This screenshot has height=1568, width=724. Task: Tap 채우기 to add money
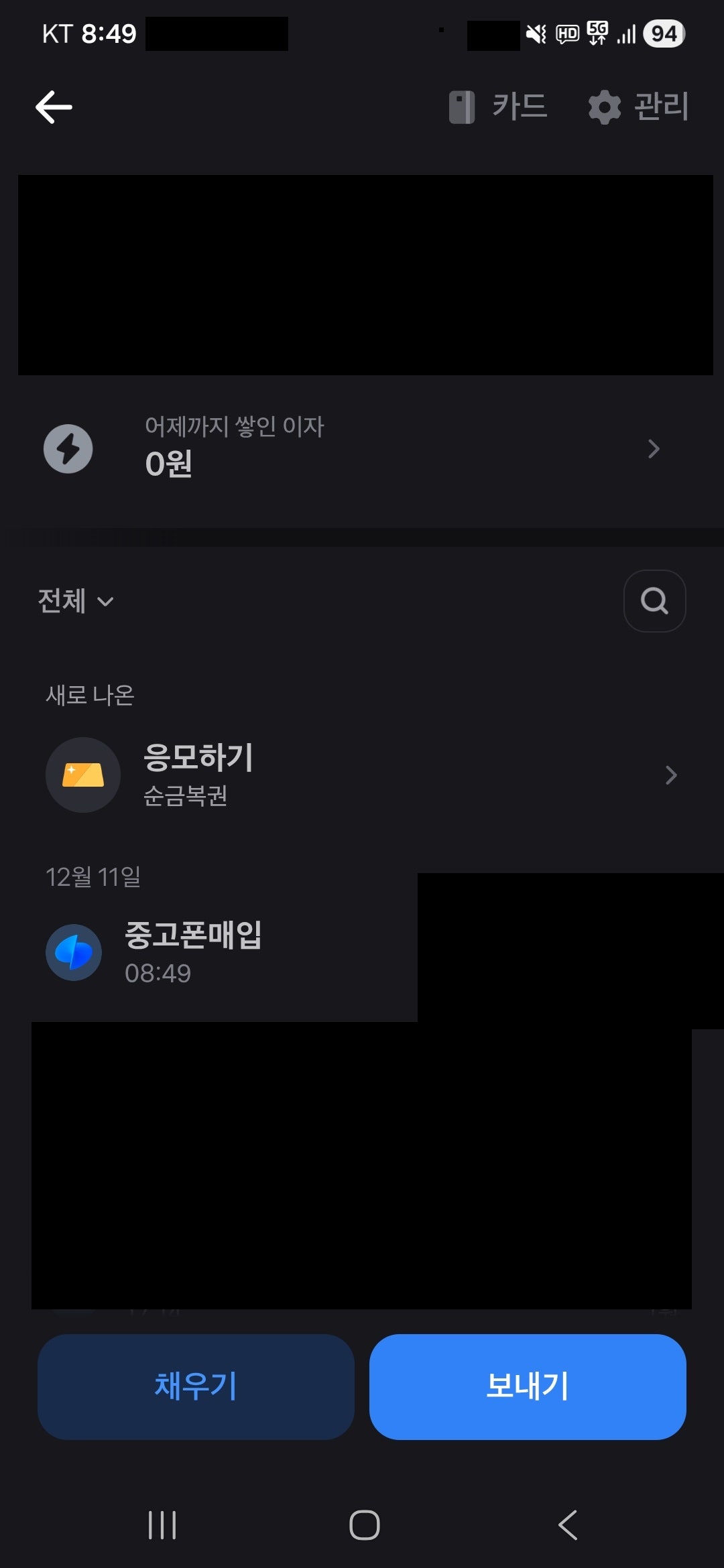(x=196, y=1386)
